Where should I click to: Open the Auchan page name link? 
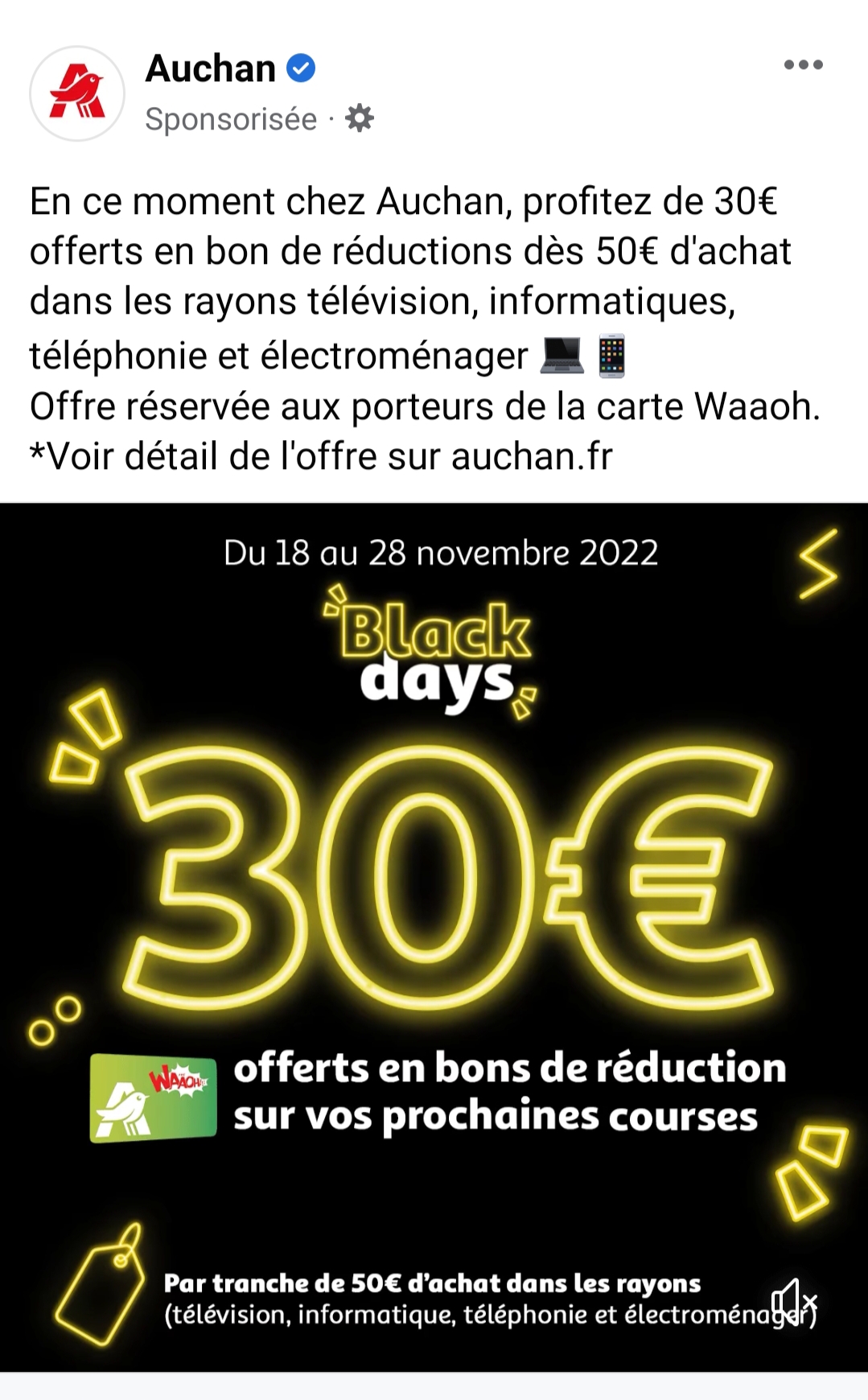click(x=211, y=68)
